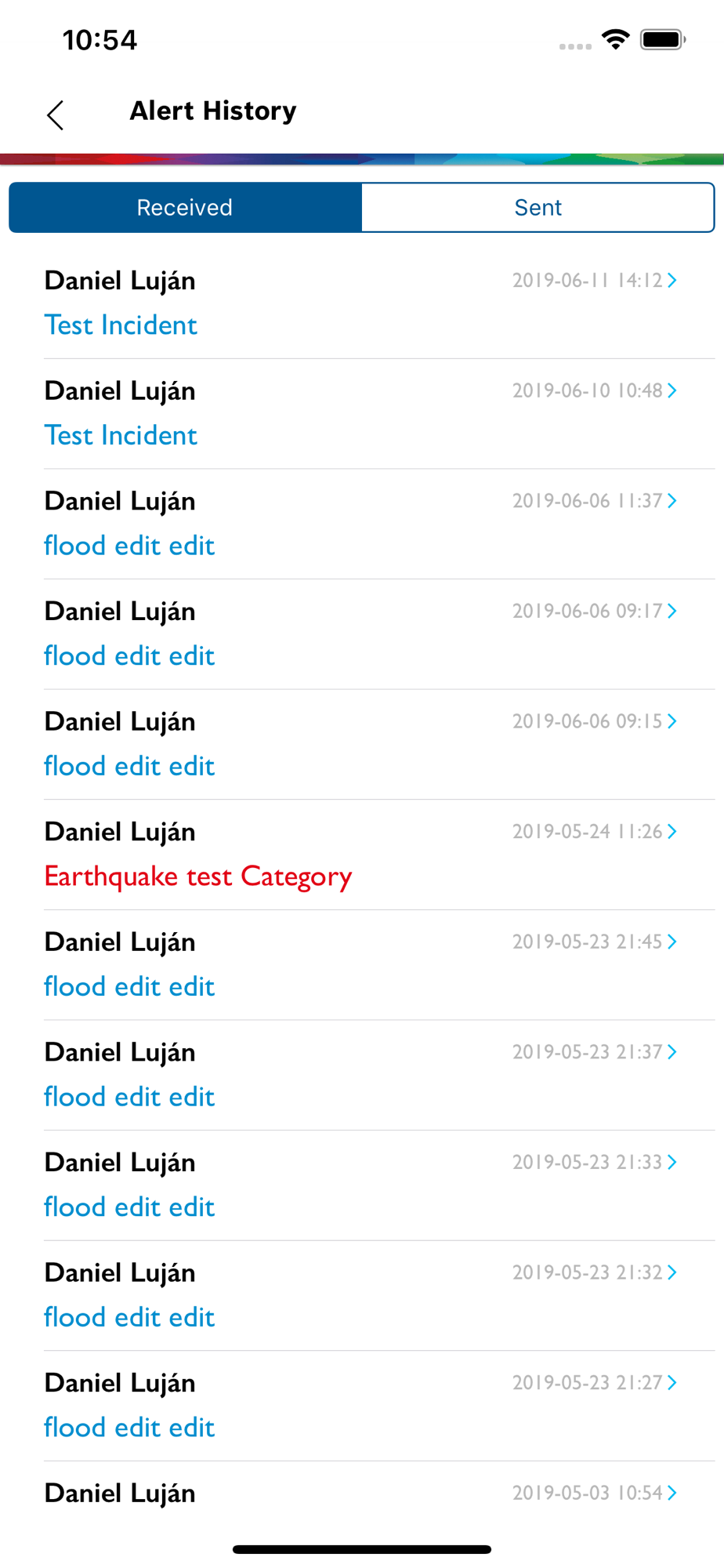Switch to the Sent tab
Viewport: 724px width, 1568px height.
pos(538,208)
